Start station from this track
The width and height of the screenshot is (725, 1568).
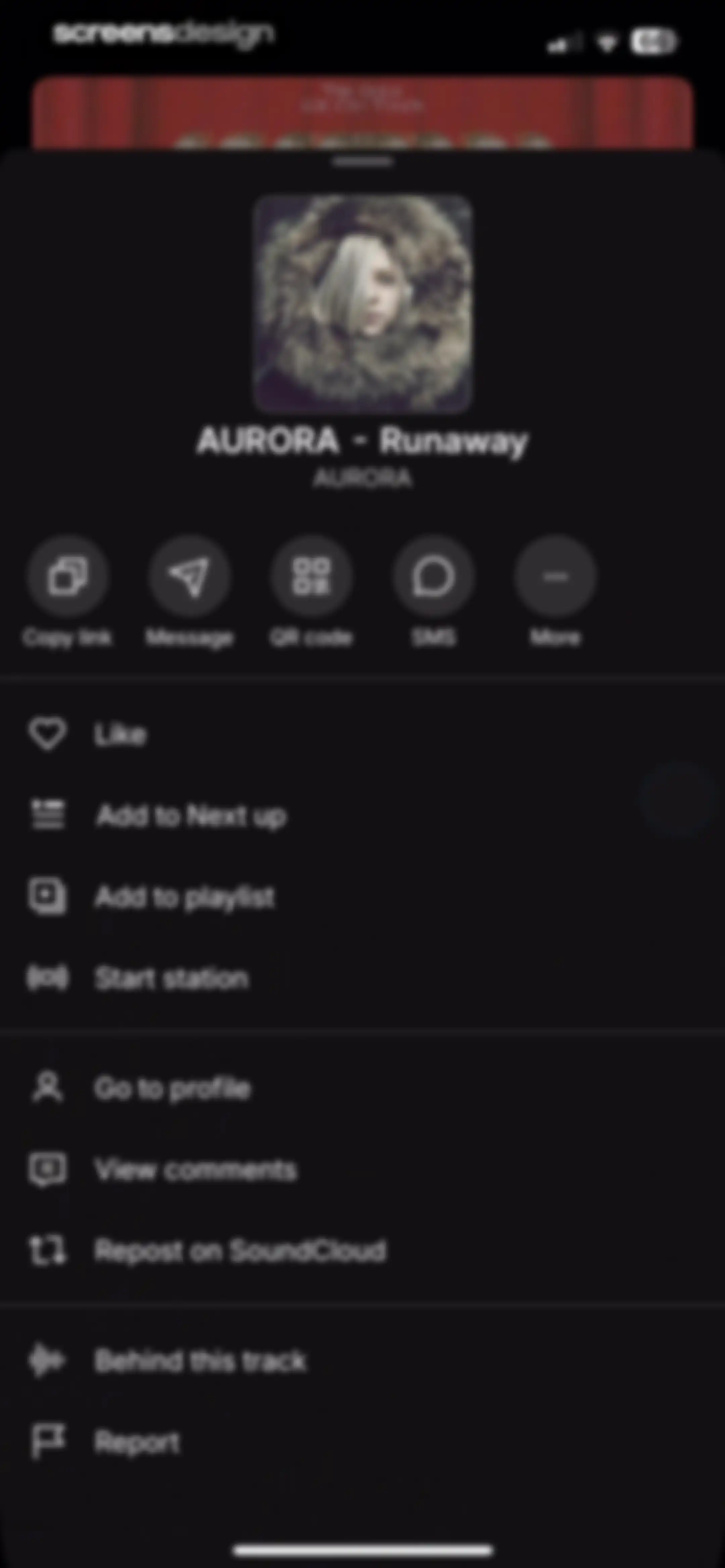362,978
